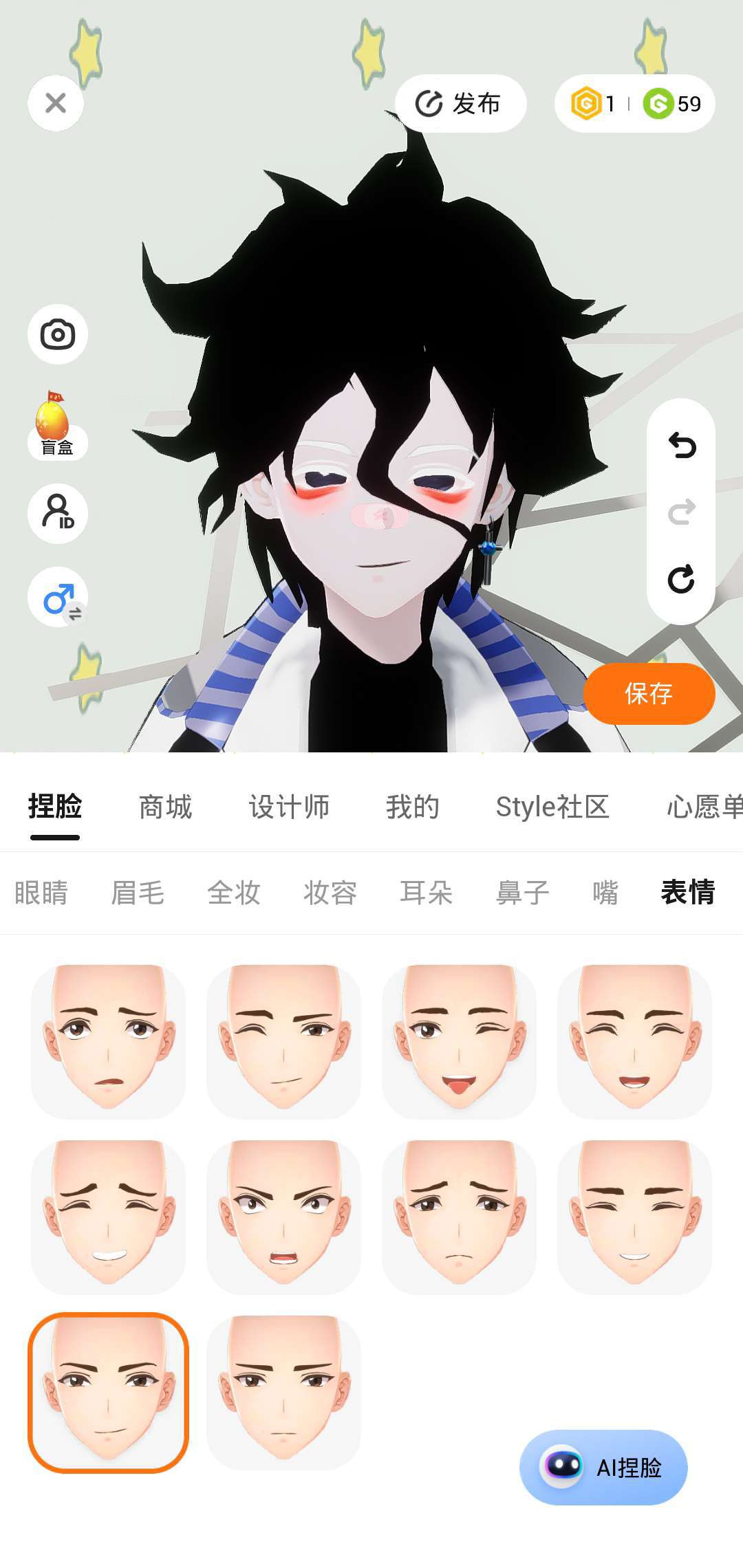The width and height of the screenshot is (743, 1568).
Task: Open the coin balance pill
Action: tap(634, 104)
